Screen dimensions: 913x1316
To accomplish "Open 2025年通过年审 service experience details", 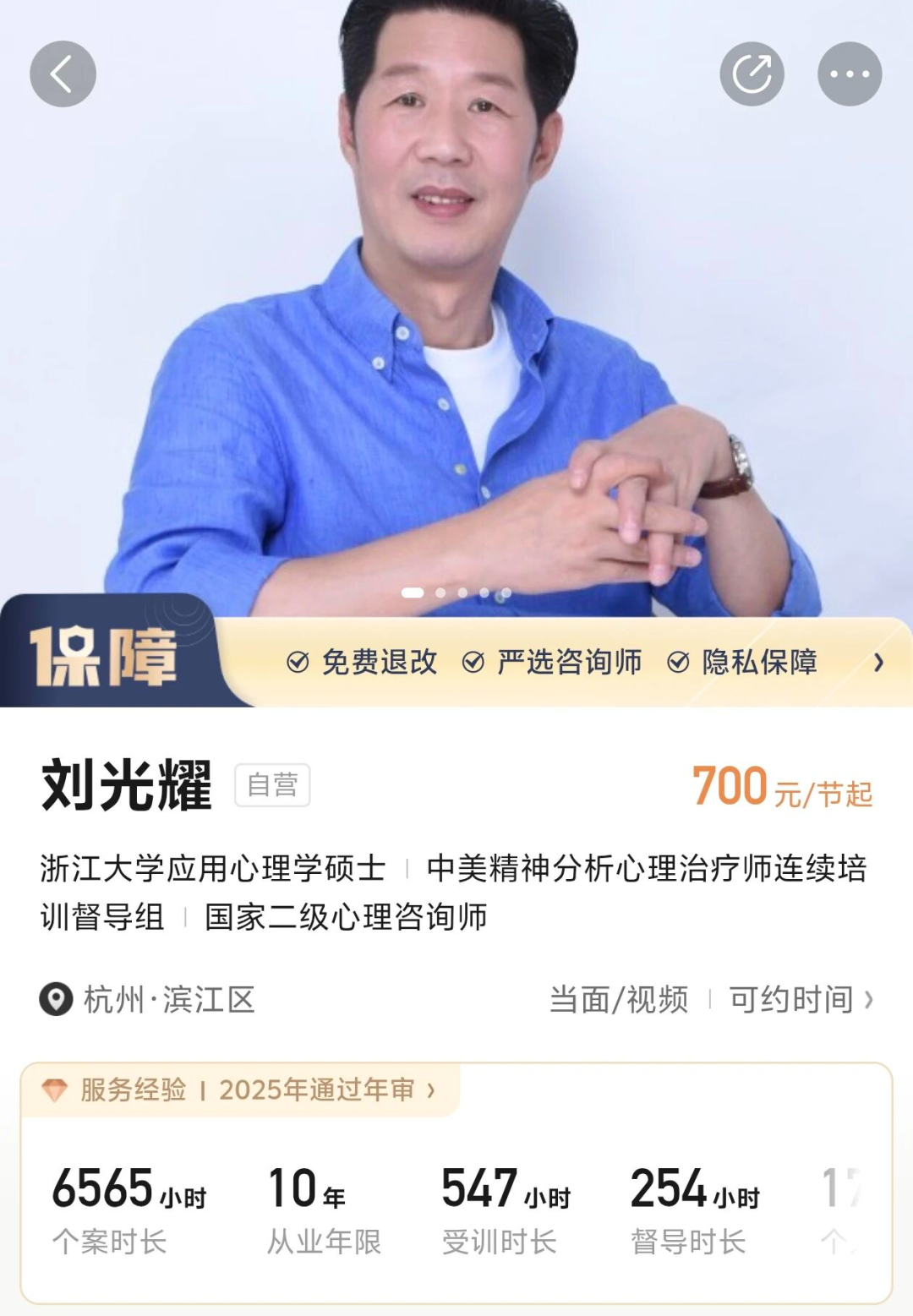I will point(326,1089).
